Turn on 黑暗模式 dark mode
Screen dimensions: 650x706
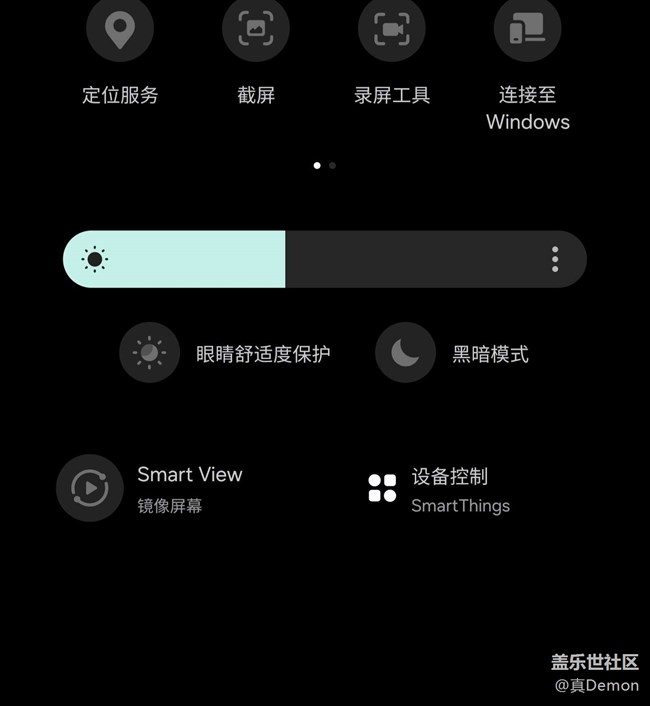(x=405, y=353)
